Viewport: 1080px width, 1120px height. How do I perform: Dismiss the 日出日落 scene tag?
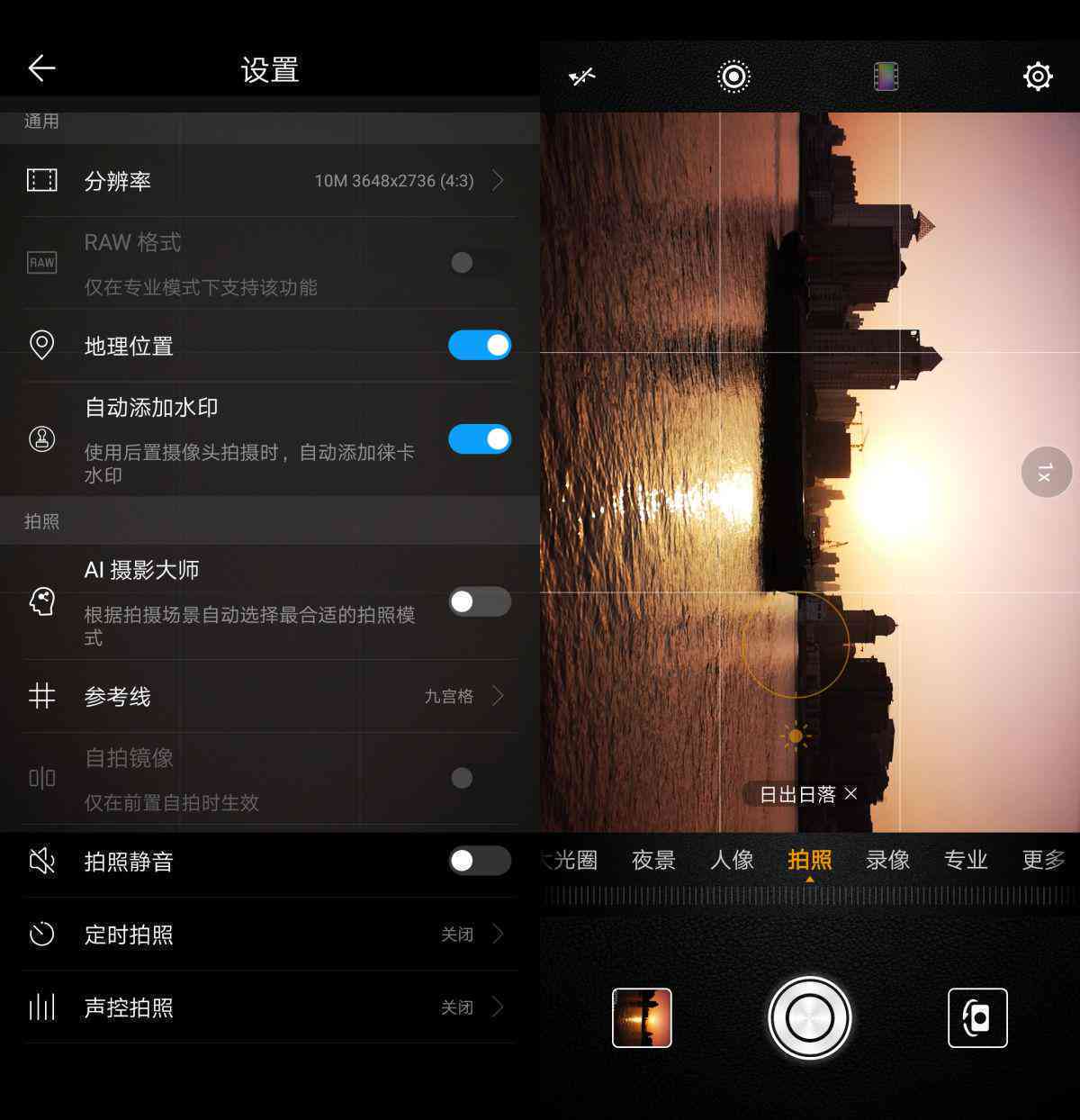850,794
